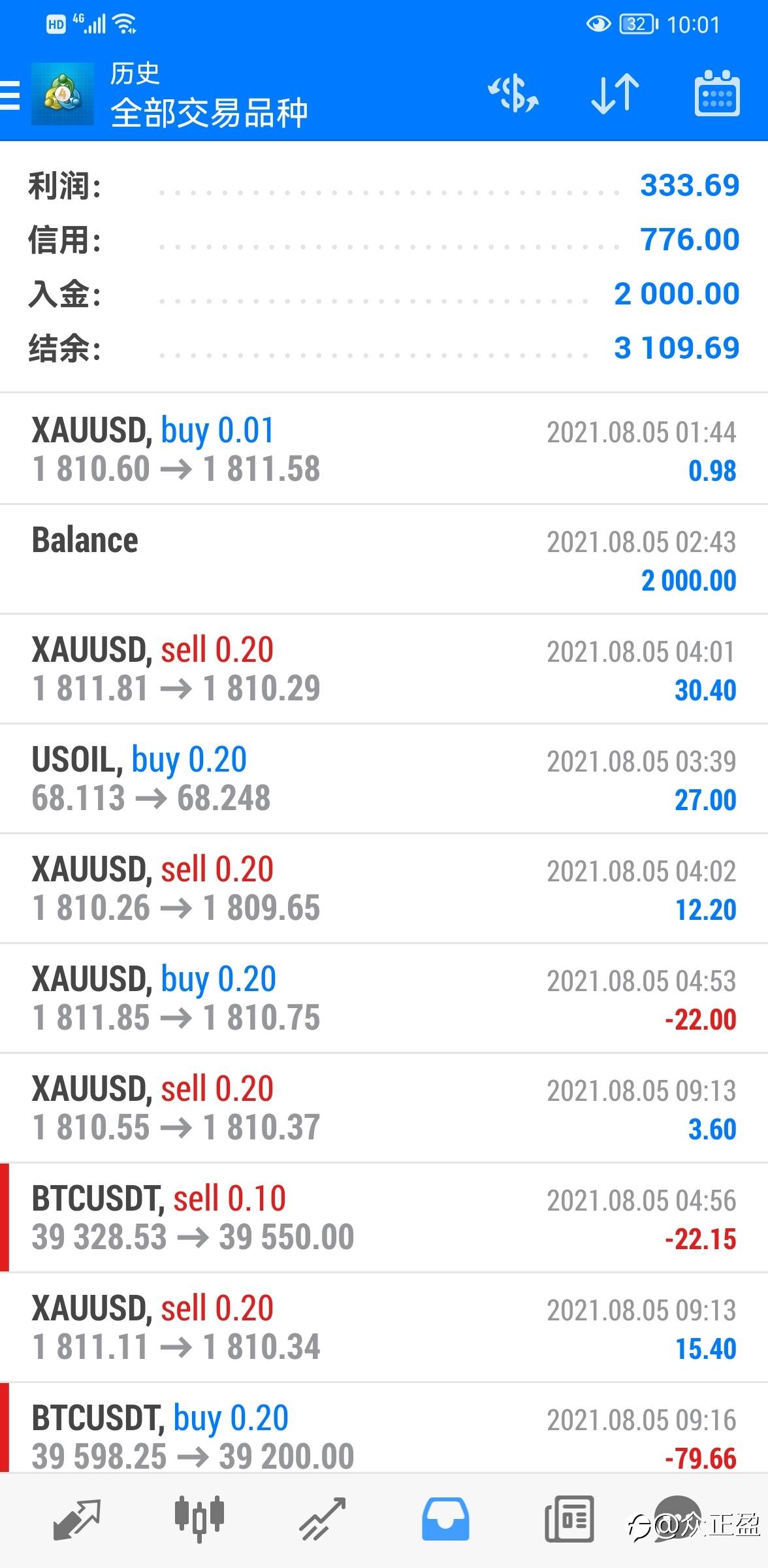The height and width of the screenshot is (1568, 768).
Task: Switch to the Chart tab
Action: 200,1520
